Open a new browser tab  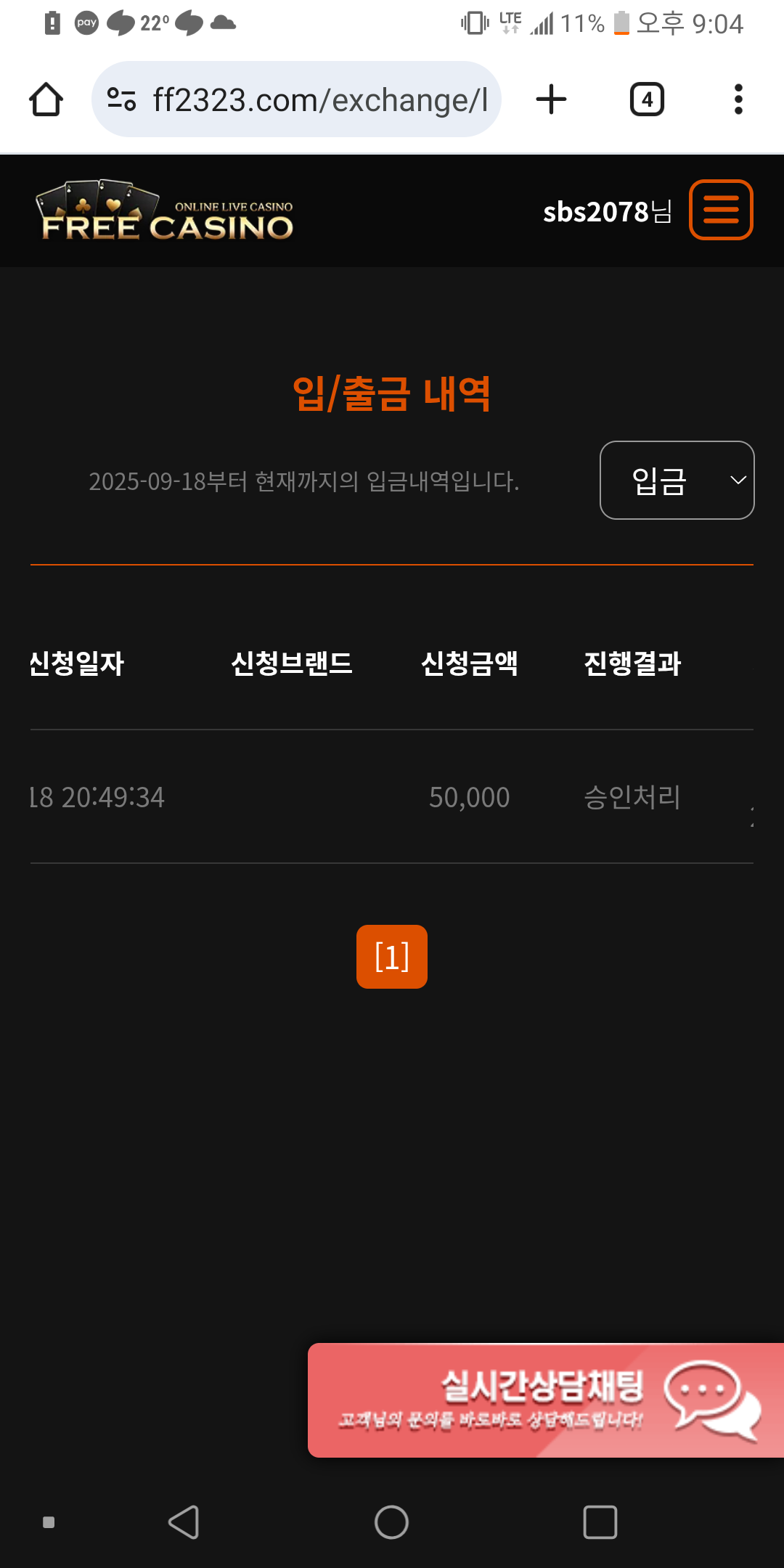(551, 99)
